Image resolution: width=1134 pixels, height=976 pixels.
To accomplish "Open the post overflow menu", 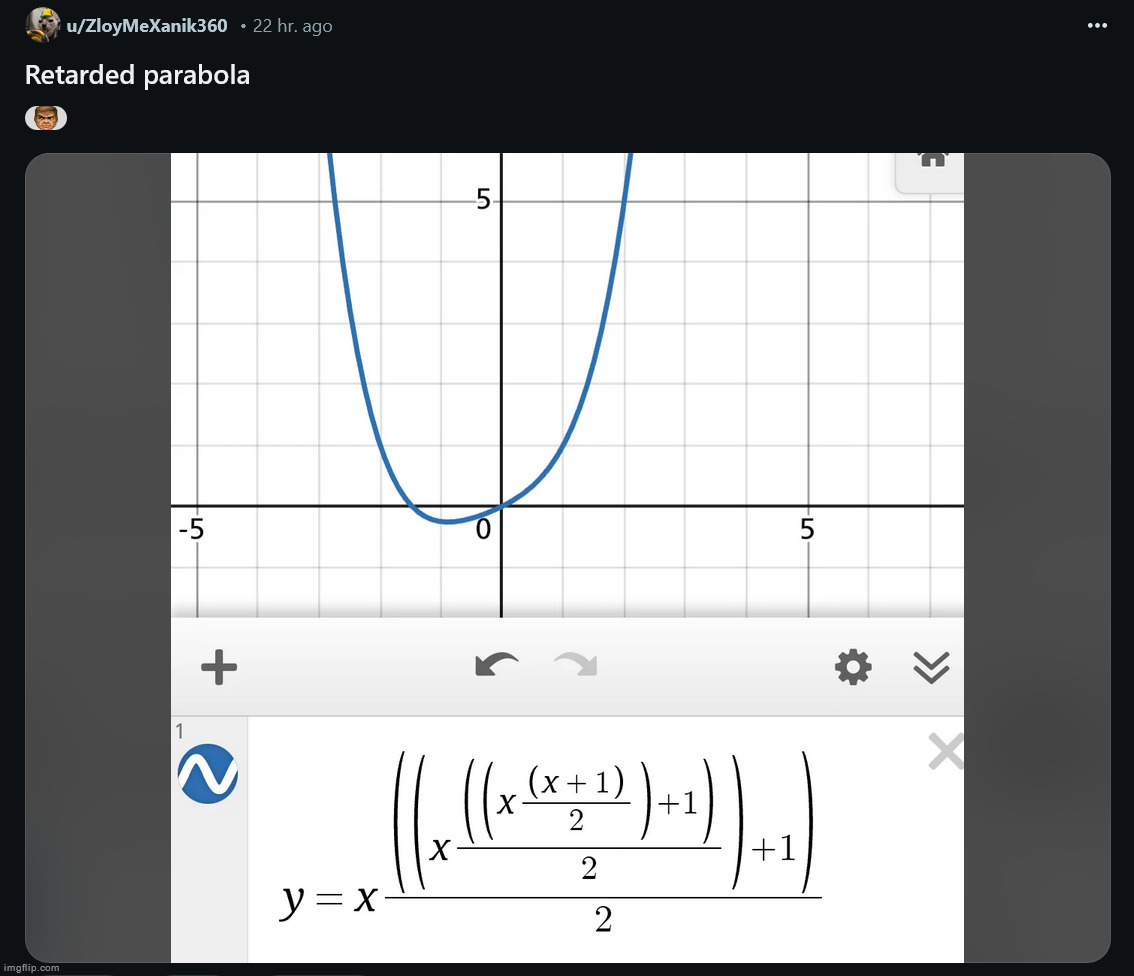I will tap(1097, 26).
